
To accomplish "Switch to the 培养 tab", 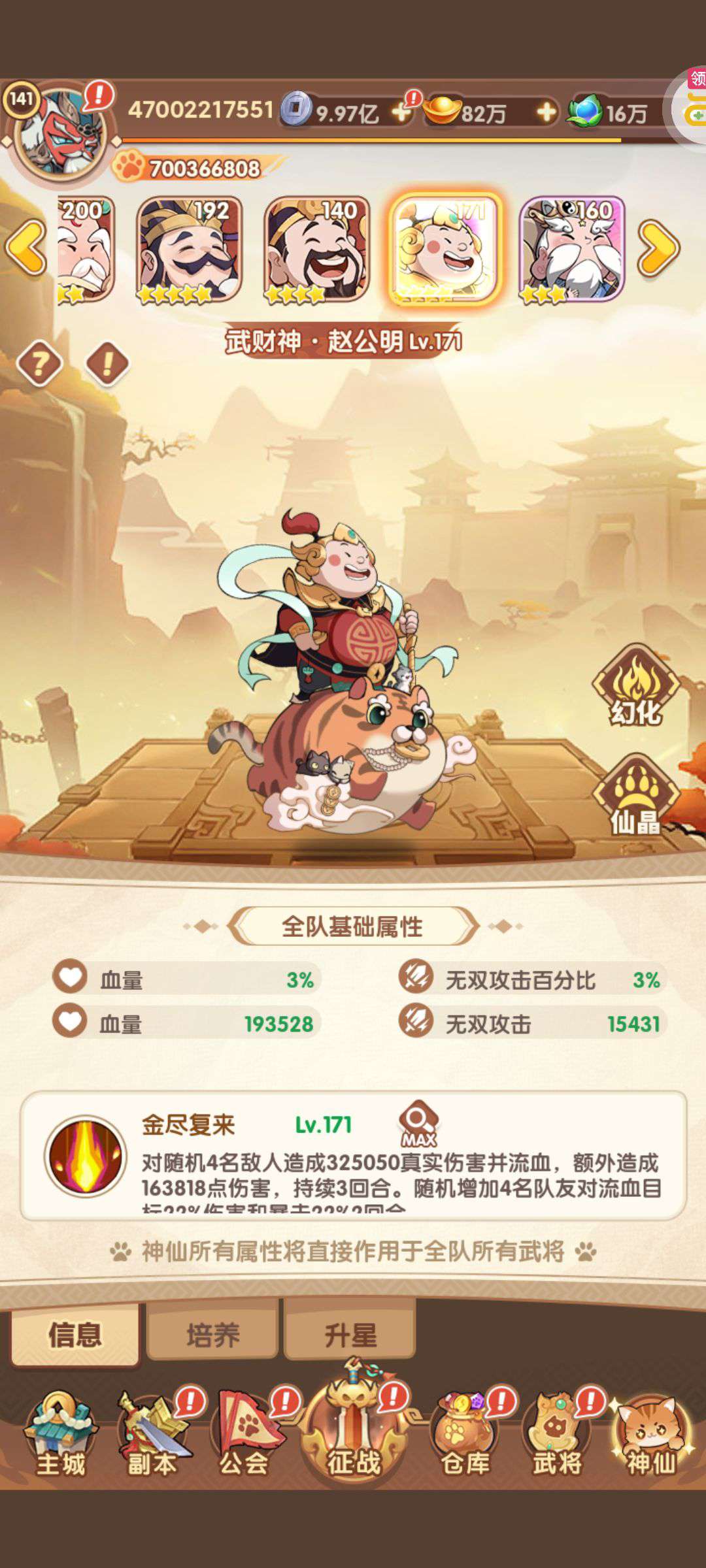I will pos(213,1334).
